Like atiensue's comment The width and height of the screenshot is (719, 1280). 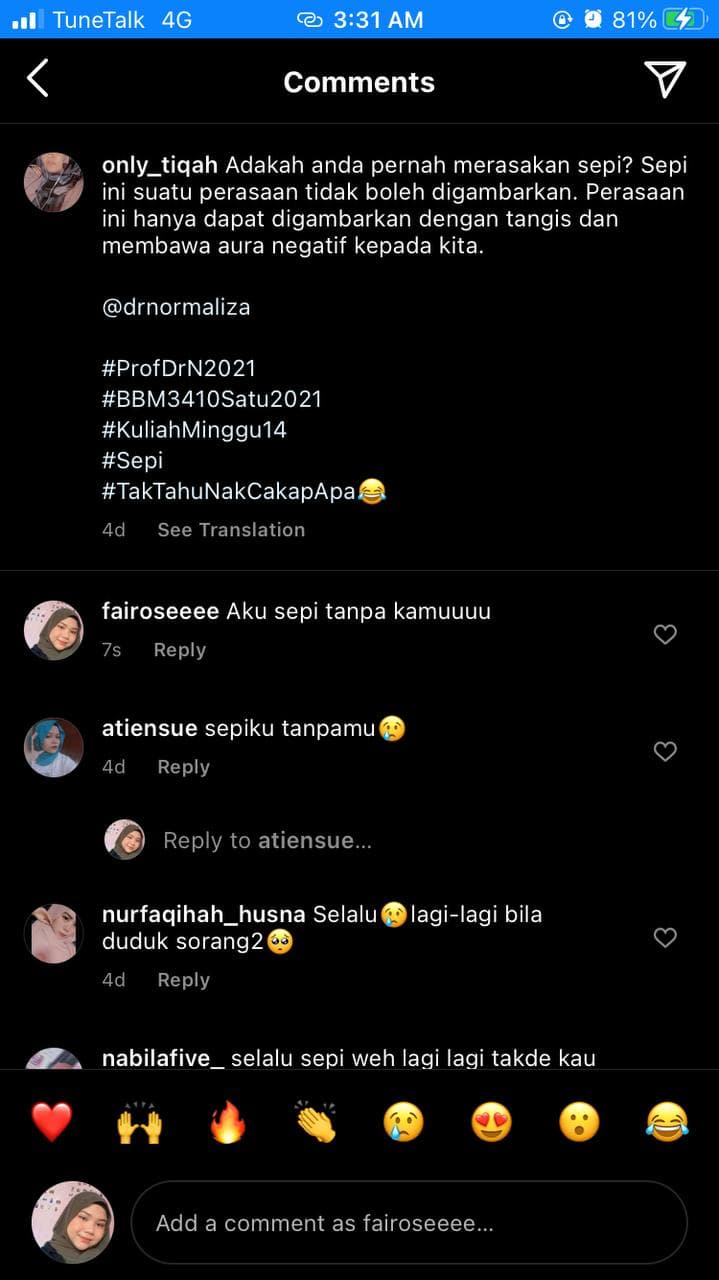665,751
